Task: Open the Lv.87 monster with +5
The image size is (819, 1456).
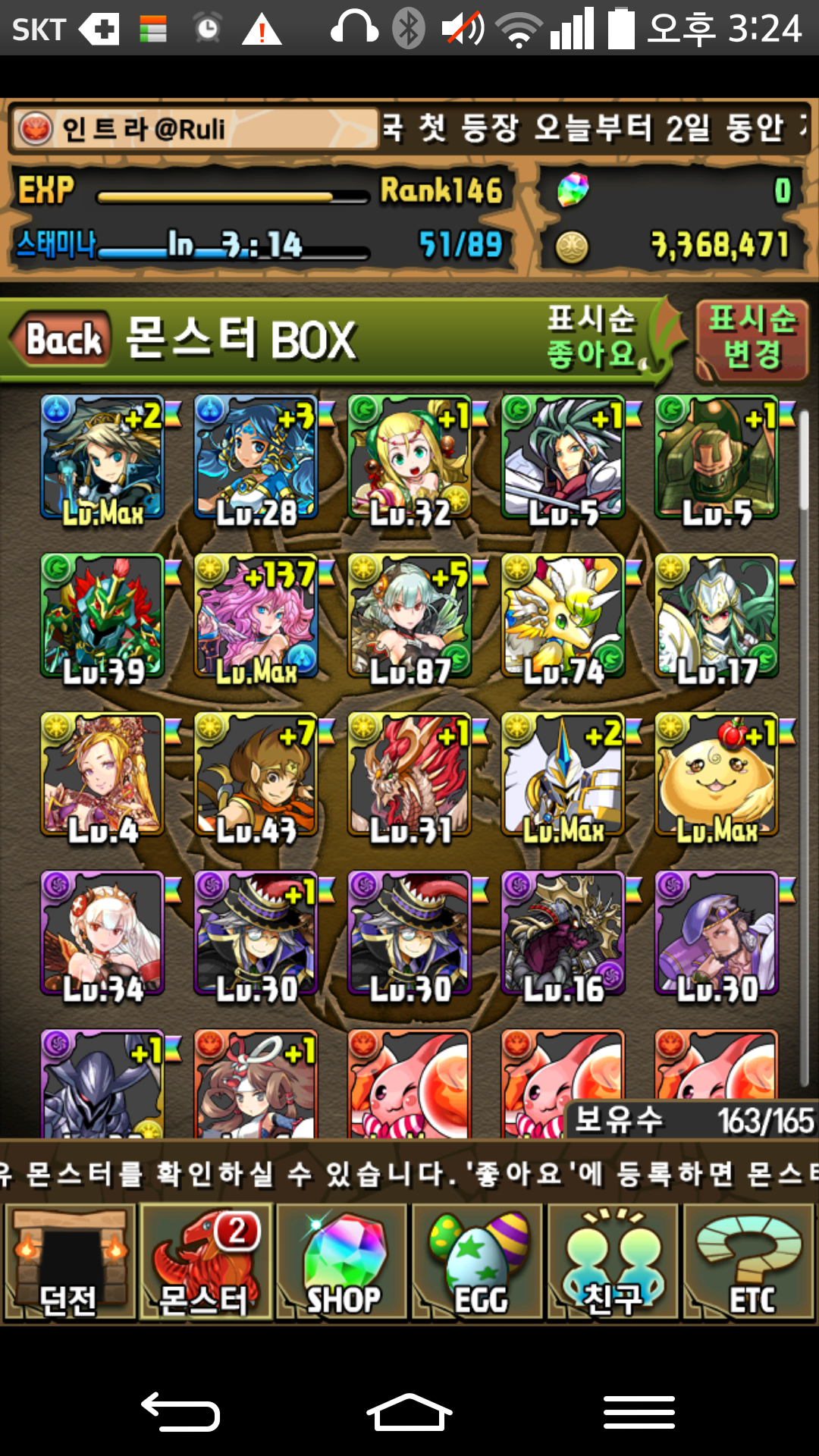Action: 409,616
